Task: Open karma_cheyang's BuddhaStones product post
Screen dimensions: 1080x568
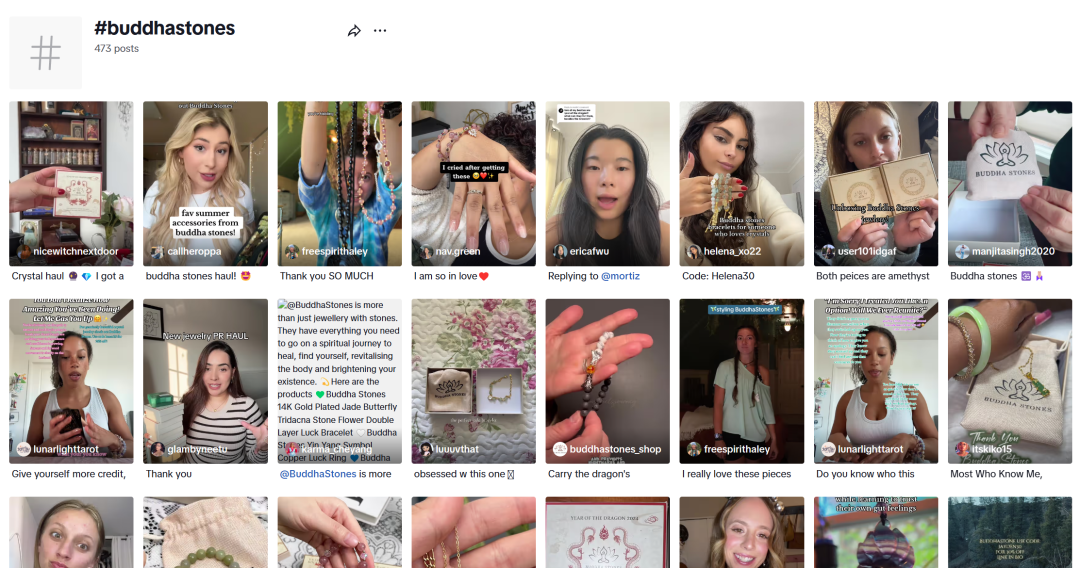Action: [x=339, y=380]
